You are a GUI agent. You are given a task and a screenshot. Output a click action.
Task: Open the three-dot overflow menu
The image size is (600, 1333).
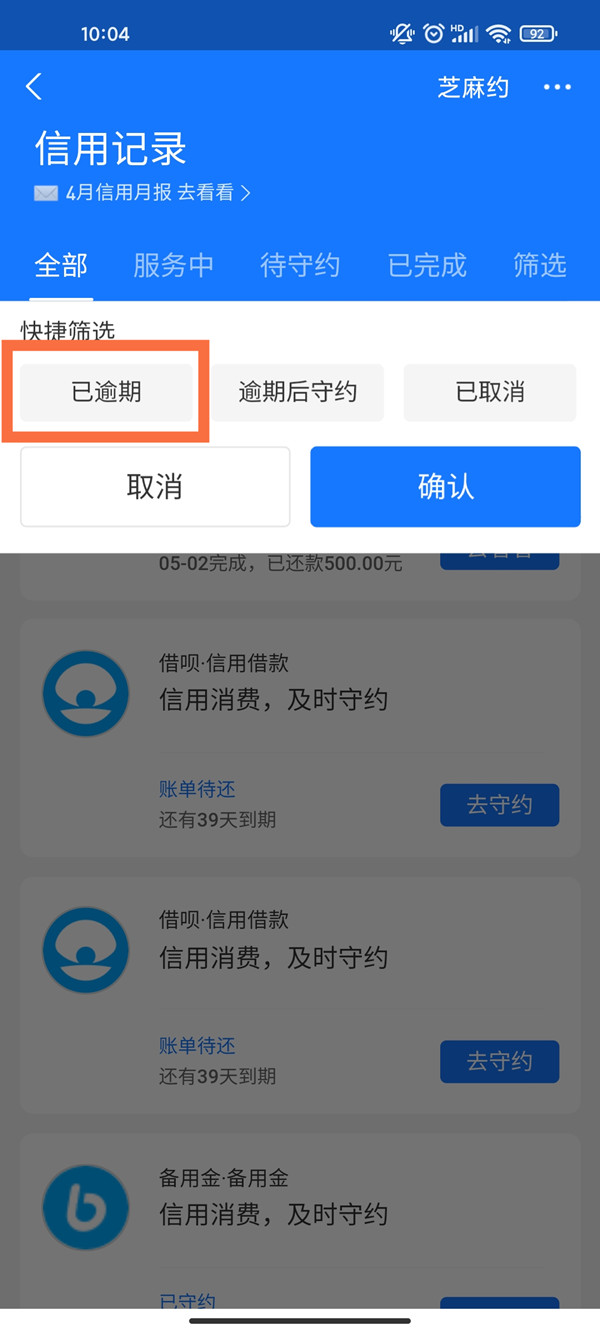point(557,88)
